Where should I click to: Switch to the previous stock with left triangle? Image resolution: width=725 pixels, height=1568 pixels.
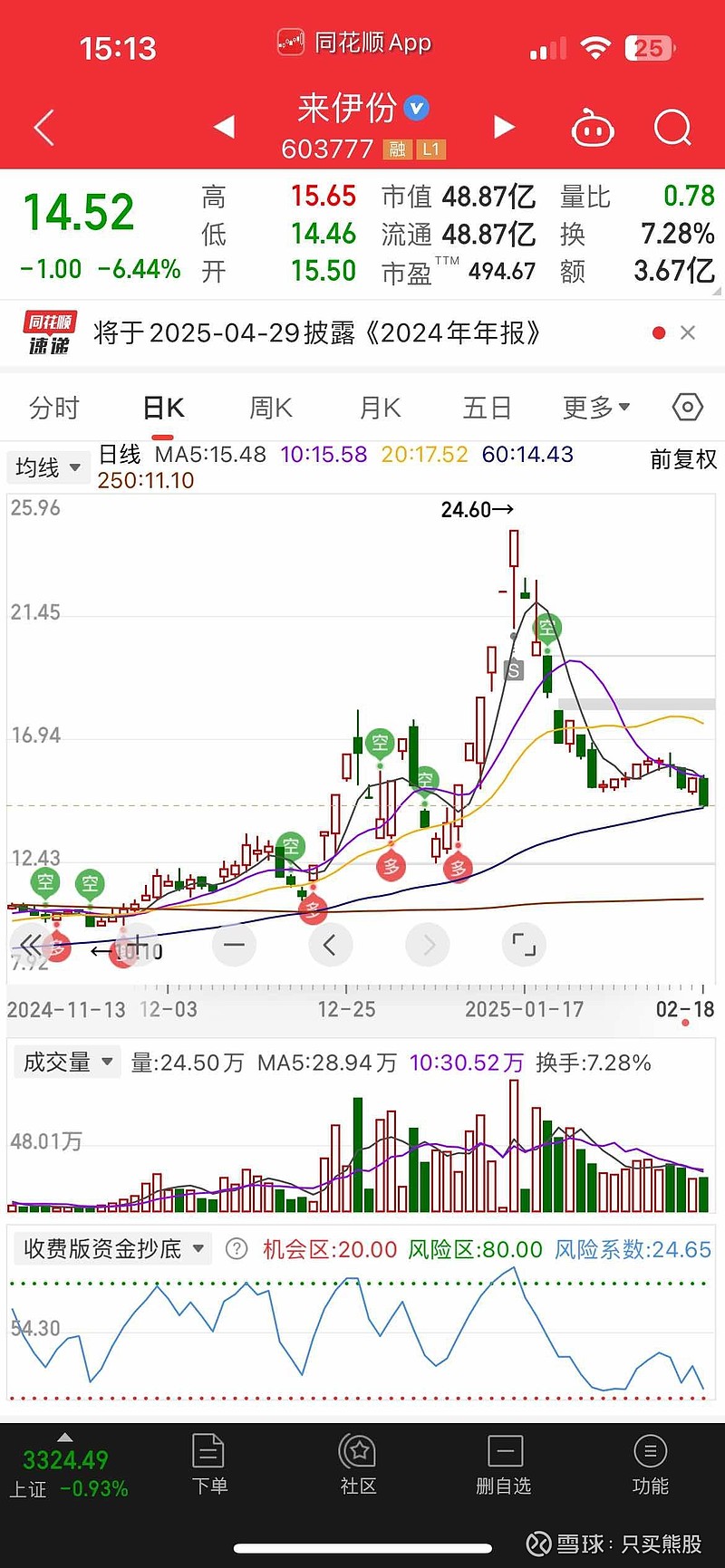pyautogui.click(x=223, y=127)
